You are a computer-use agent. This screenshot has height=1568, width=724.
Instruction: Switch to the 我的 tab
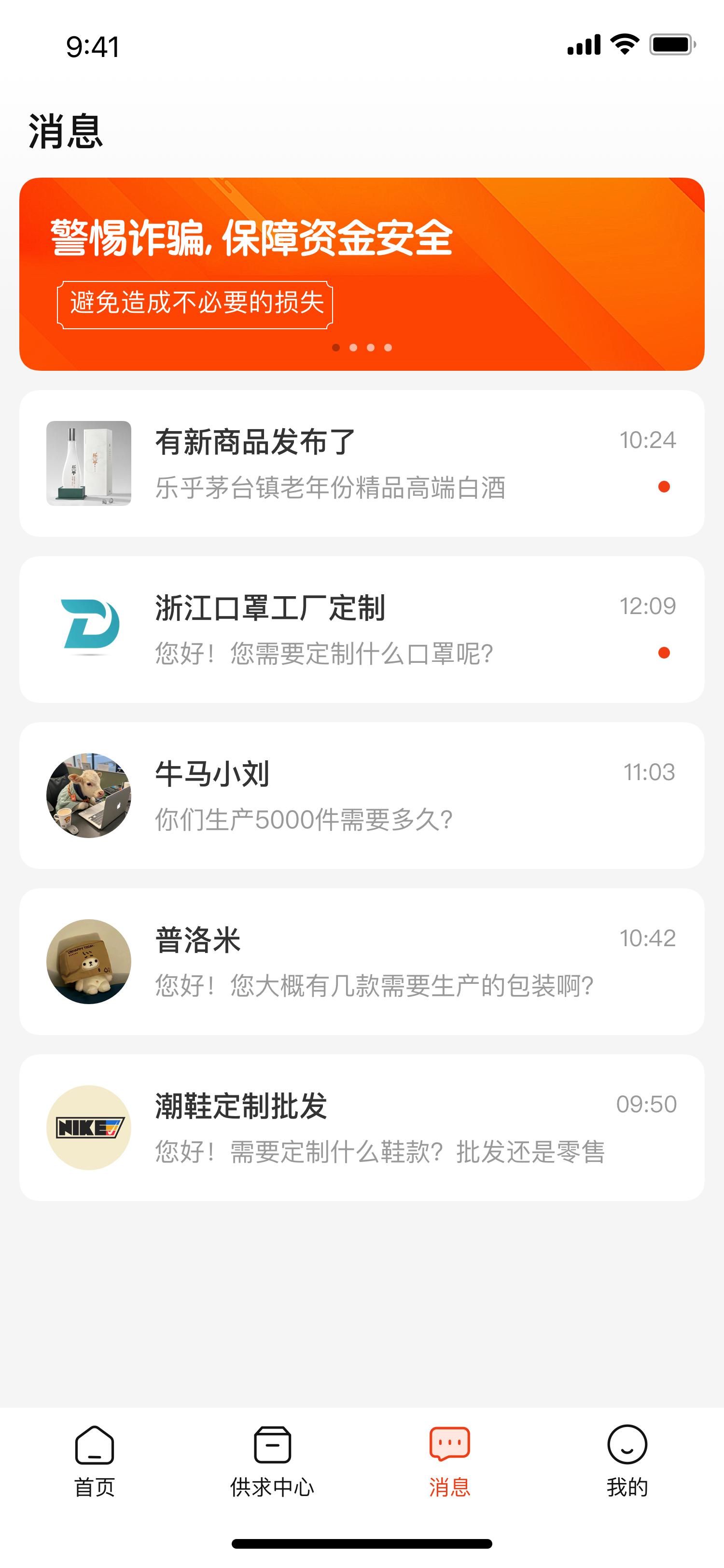click(x=627, y=1461)
